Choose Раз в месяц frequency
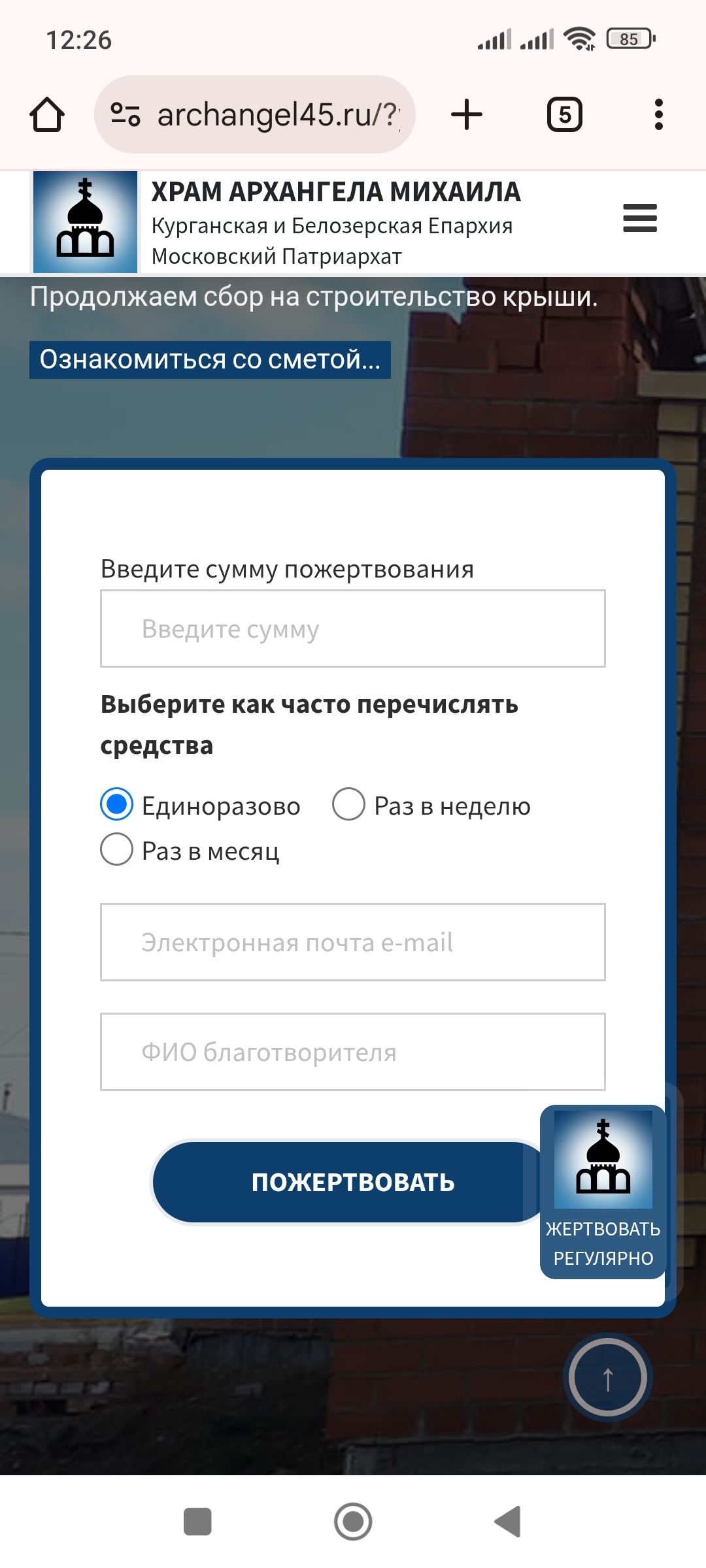This screenshot has width=706, height=1568. click(x=117, y=849)
